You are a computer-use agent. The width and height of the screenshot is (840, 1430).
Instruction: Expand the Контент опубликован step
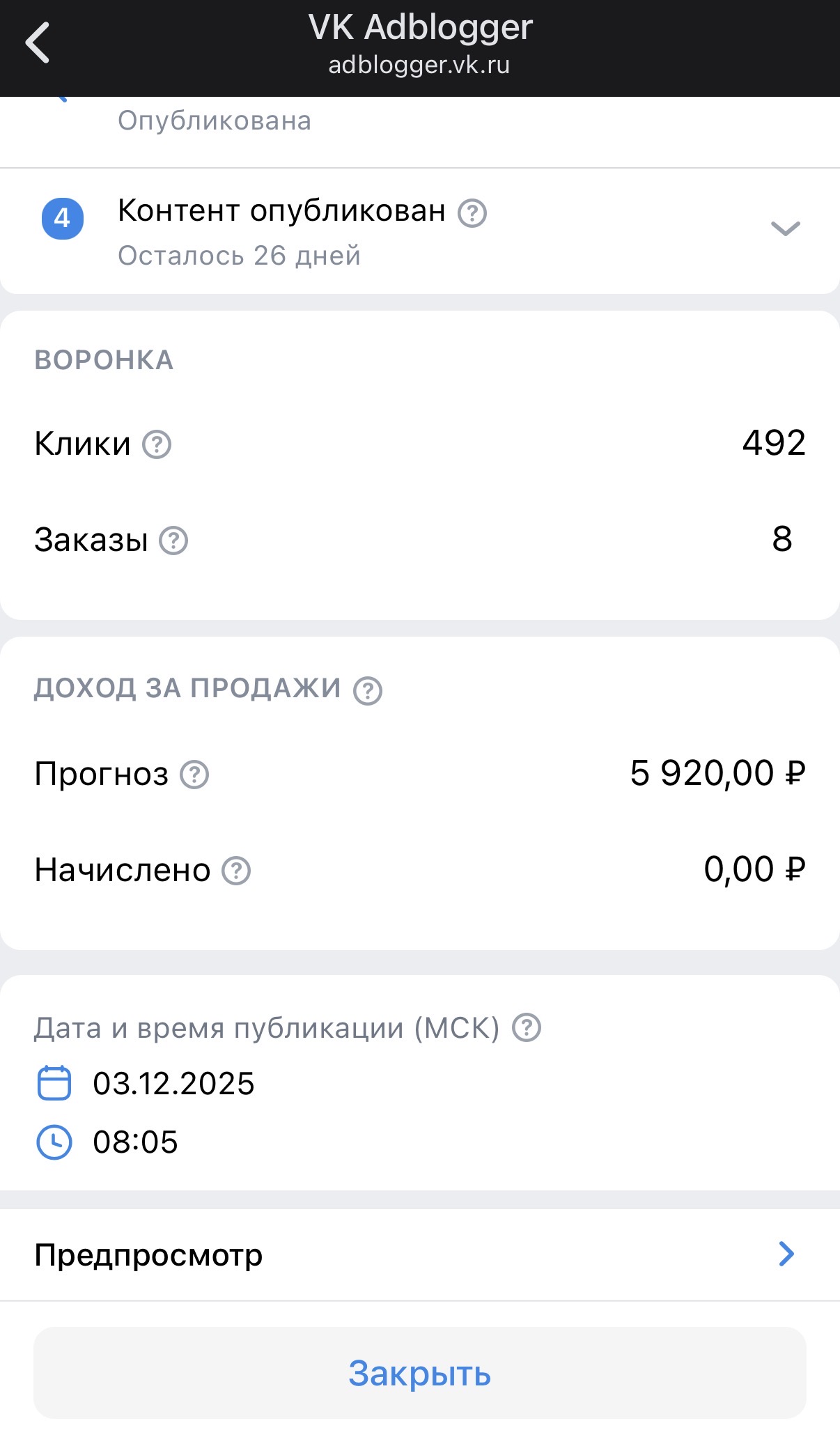(785, 228)
